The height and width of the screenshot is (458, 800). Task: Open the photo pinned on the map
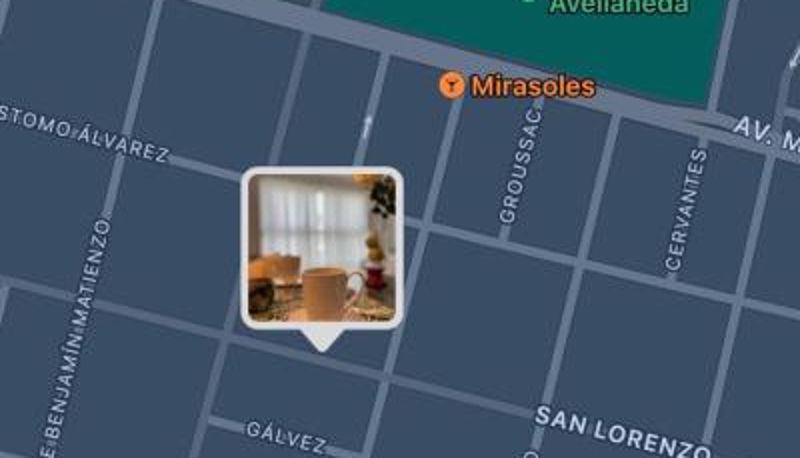321,247
